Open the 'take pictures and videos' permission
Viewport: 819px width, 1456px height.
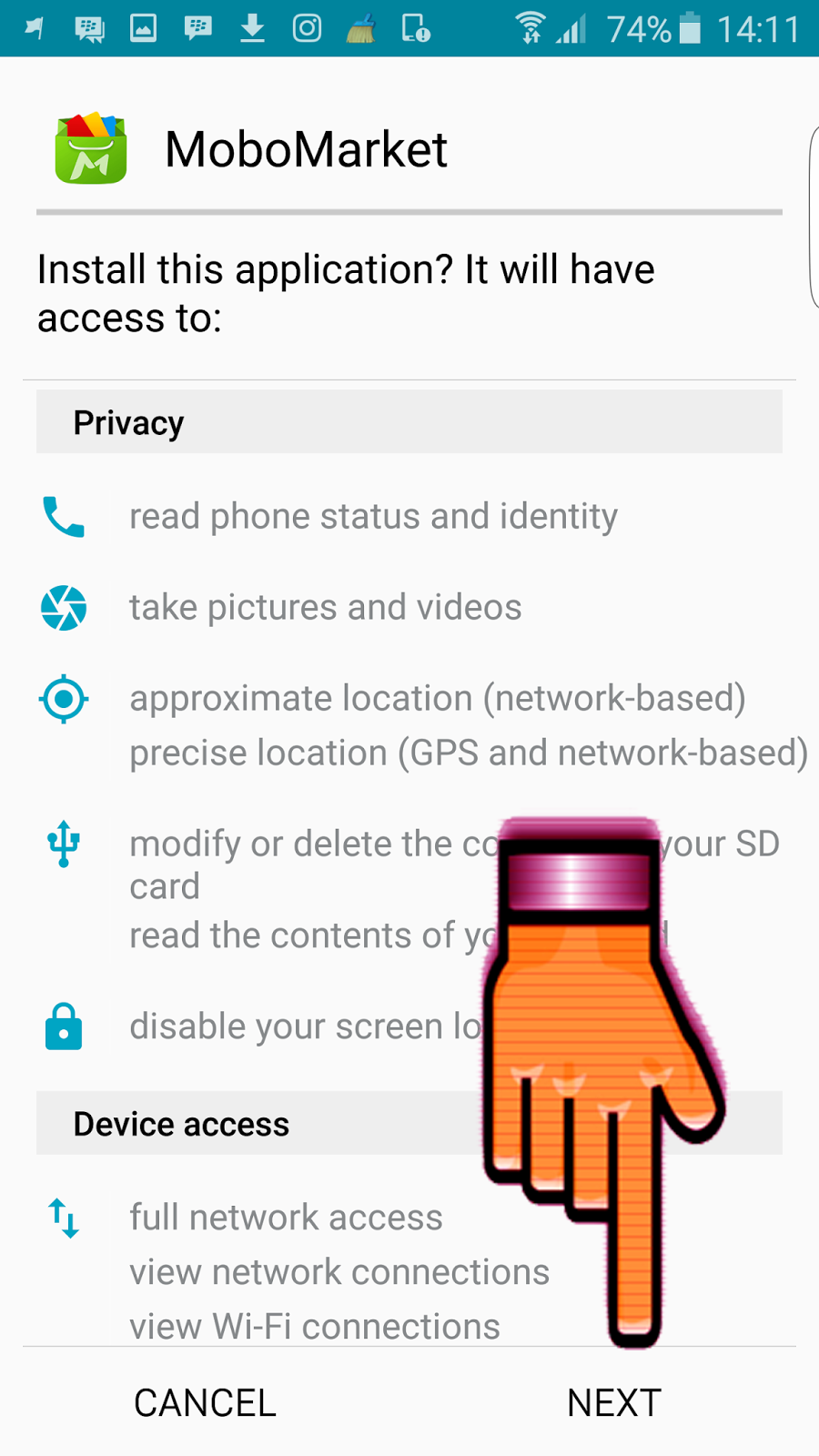(325, 607)
